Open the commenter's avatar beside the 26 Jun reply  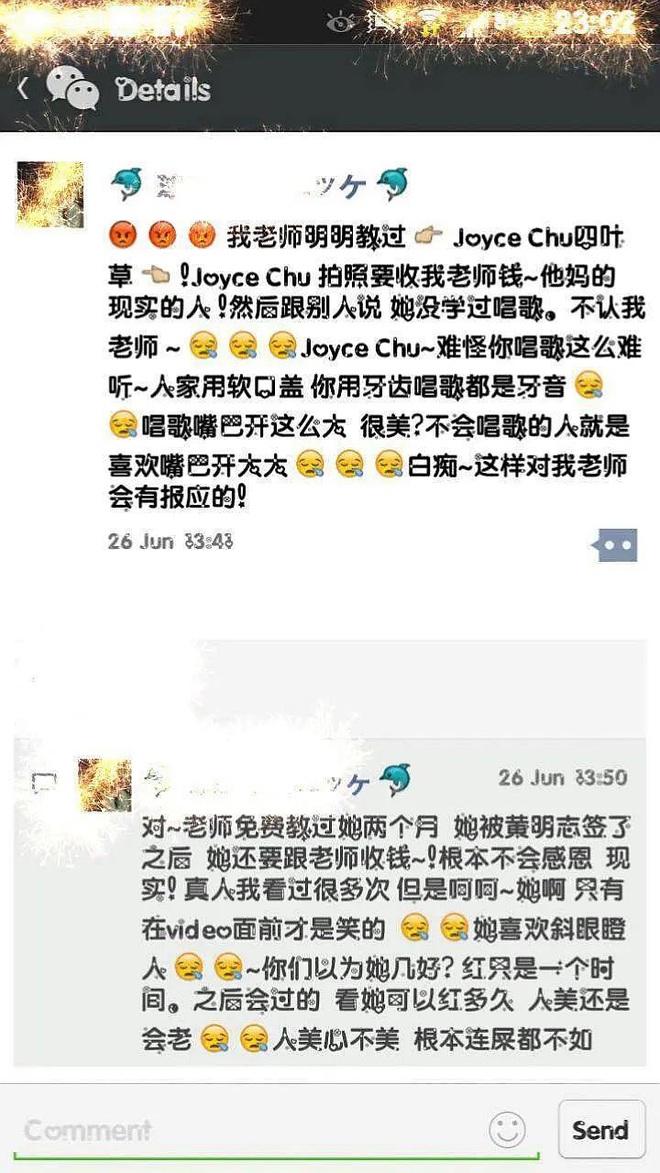tap(105, 785)
